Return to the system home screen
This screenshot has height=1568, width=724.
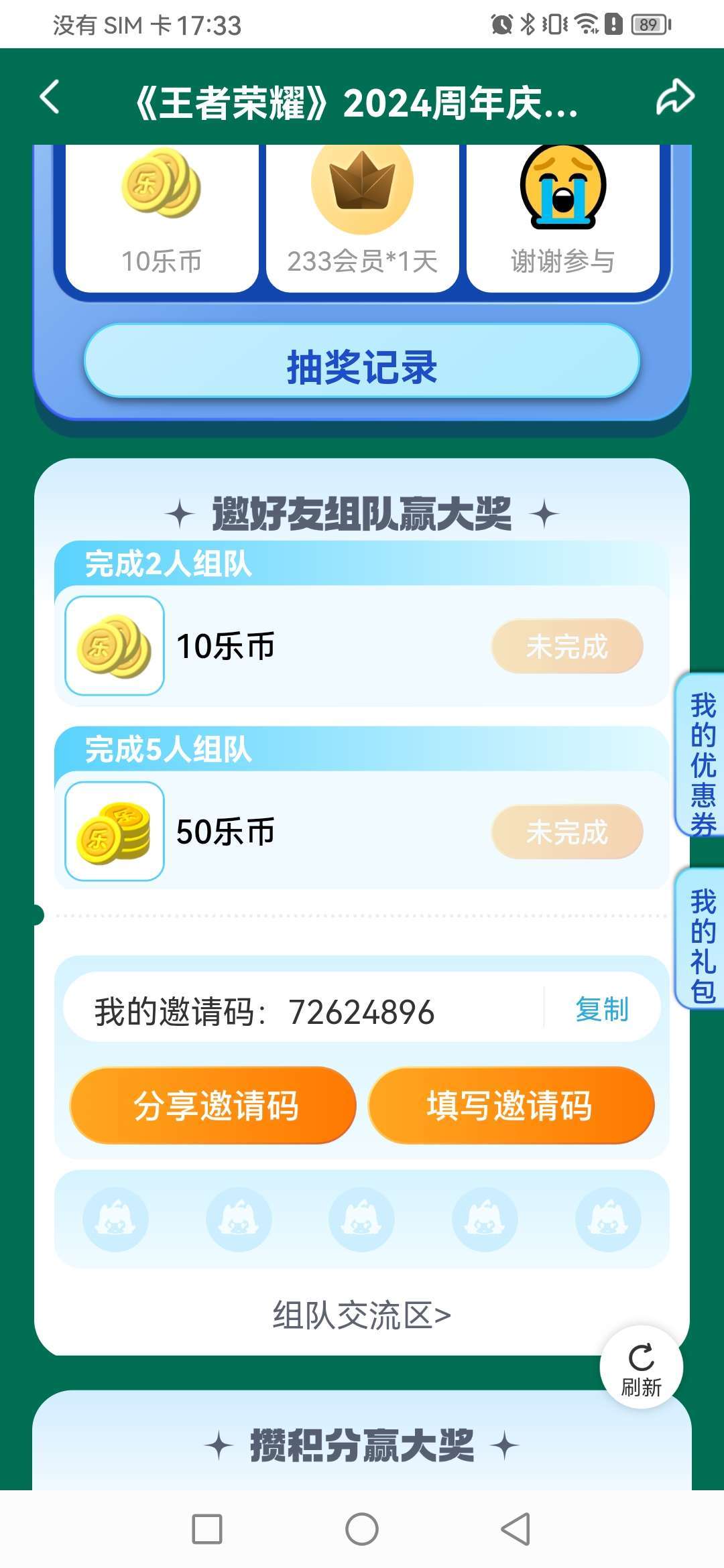tap(362, 1529)
